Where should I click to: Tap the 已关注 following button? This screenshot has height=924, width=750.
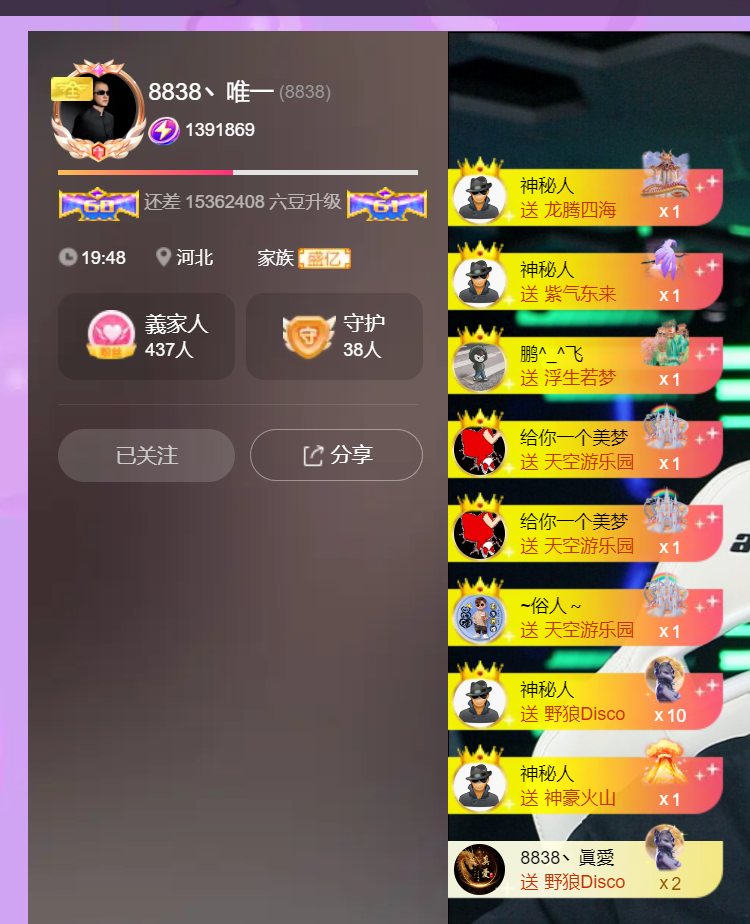[x=146, y=455]
